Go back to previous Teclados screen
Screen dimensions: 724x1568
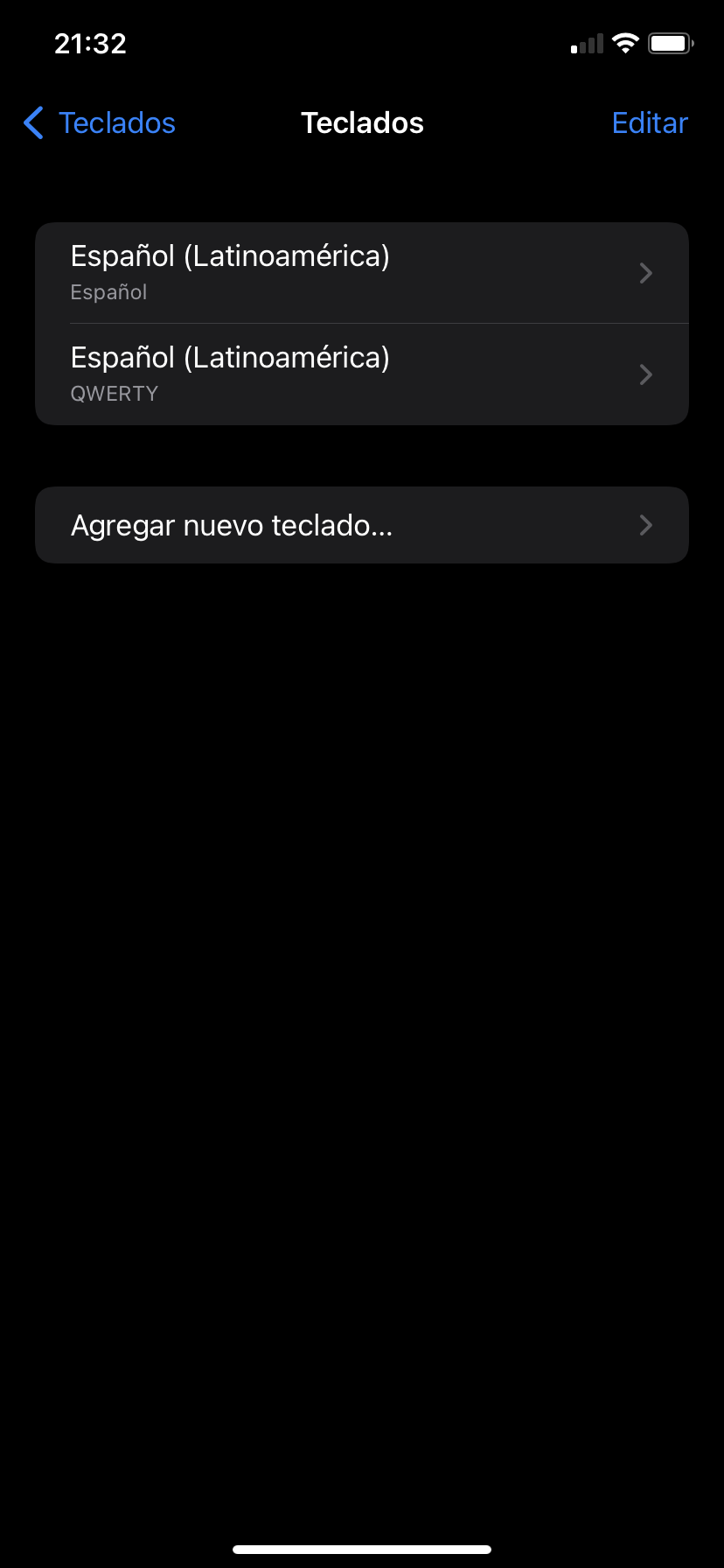(x=100, y=123)
